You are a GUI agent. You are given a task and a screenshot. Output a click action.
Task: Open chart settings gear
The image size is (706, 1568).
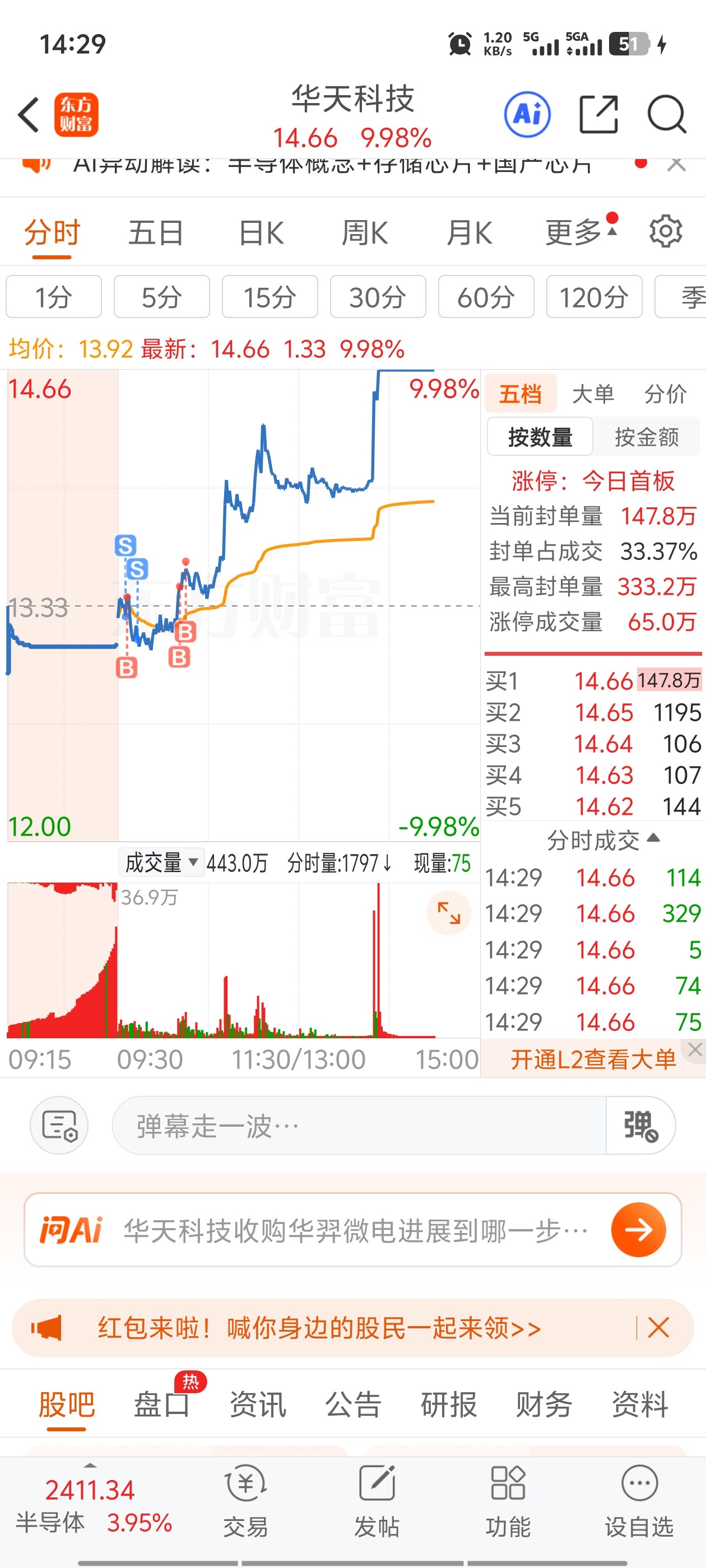[665, 232]
